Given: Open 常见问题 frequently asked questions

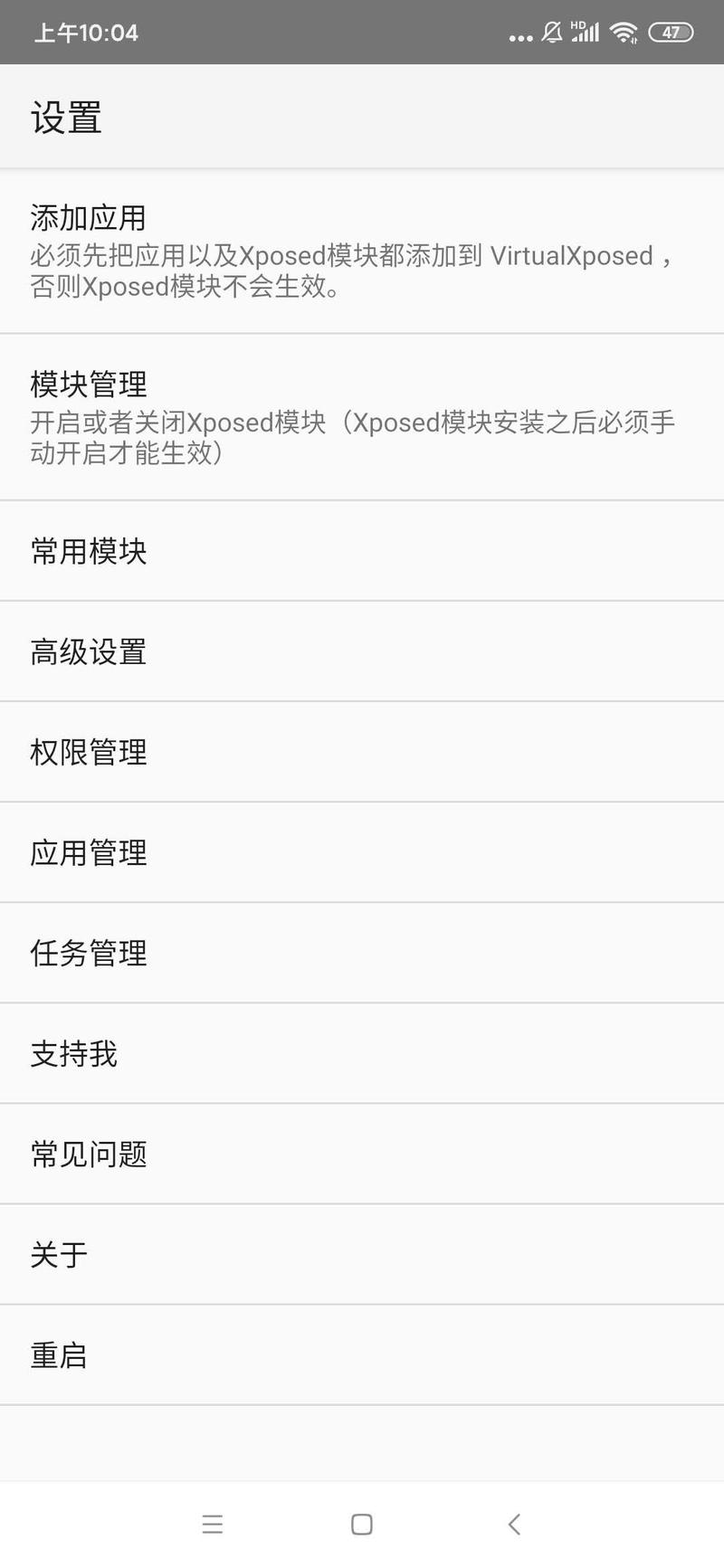Looking at the screenshot, I should (362, 1154).
